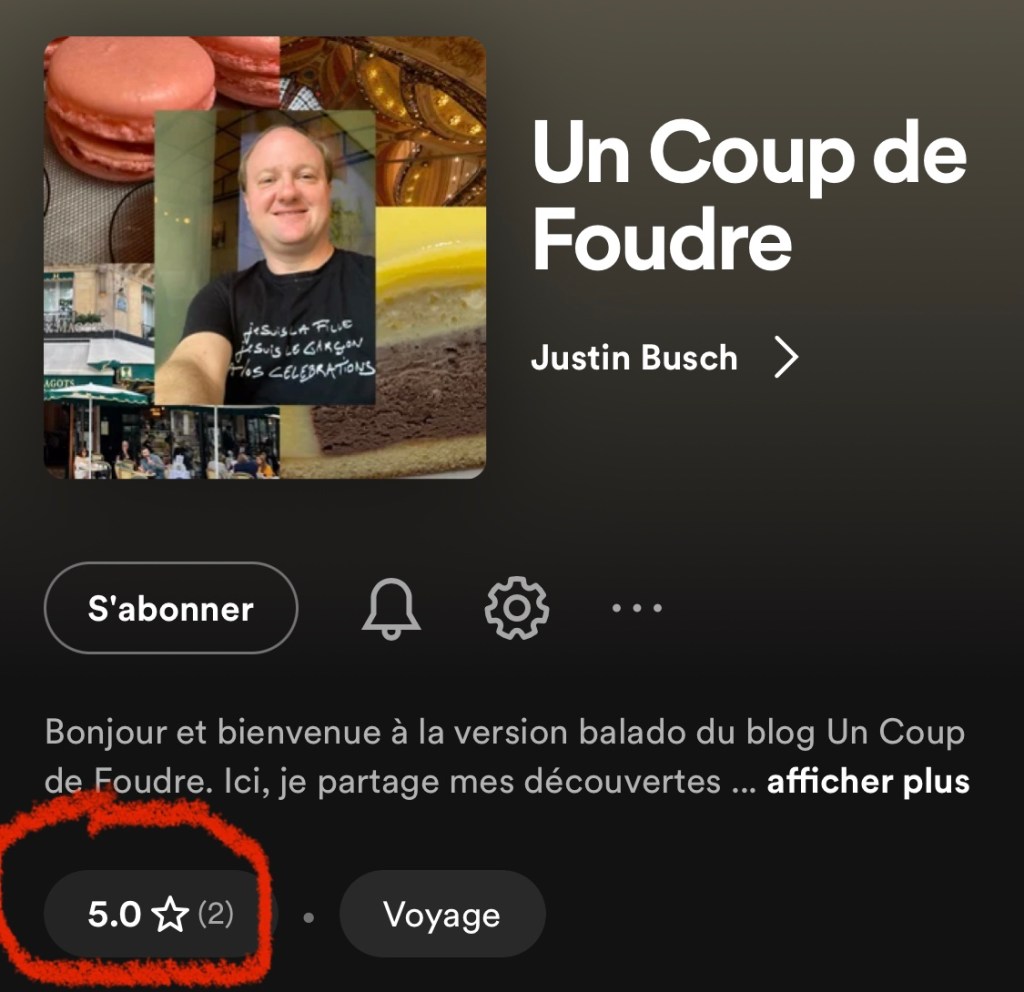Open podcast settings gear
The width and height of the screenshot is (1024, 992).
516,608
